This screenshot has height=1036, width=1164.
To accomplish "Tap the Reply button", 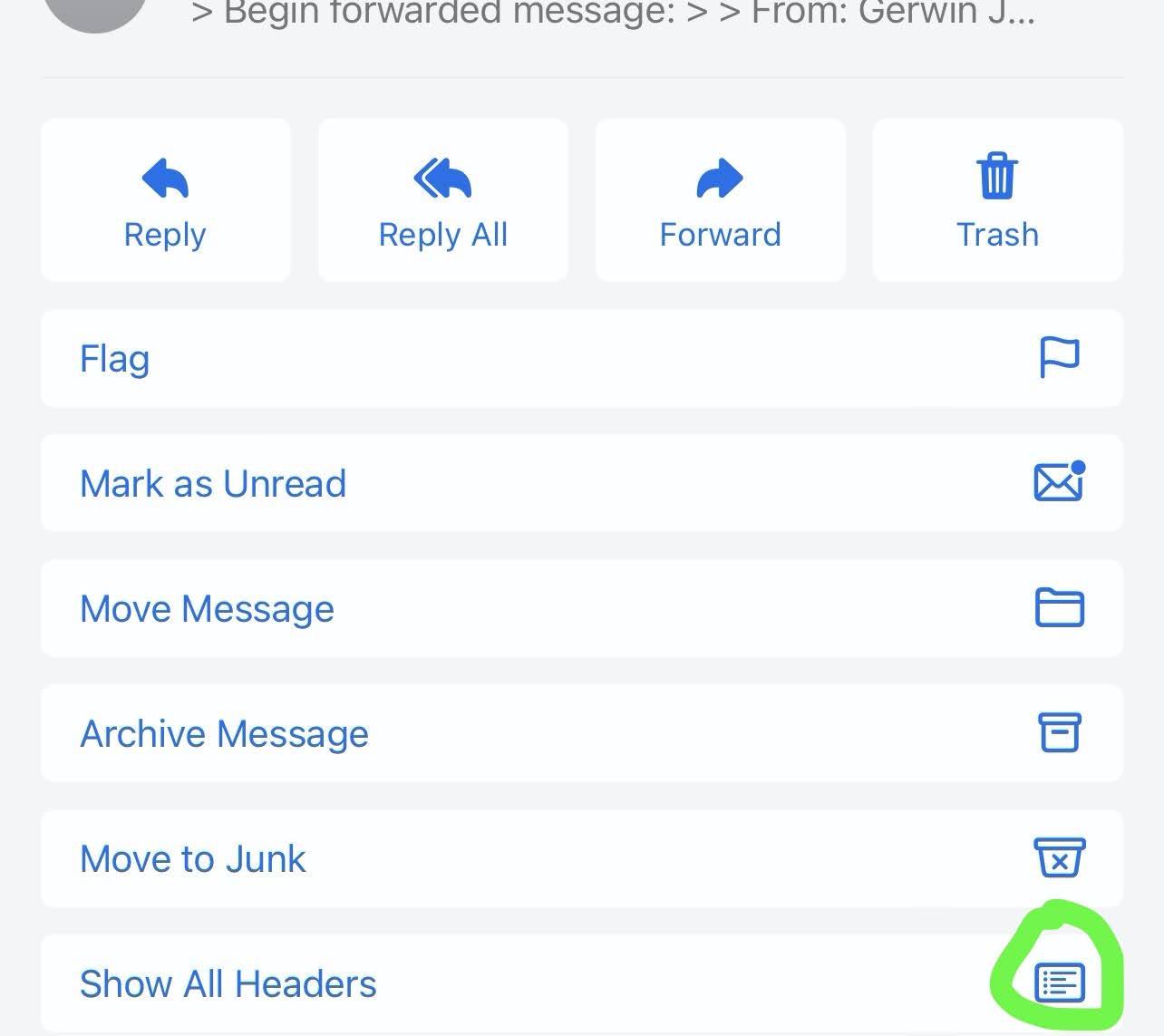I will 165,200.
